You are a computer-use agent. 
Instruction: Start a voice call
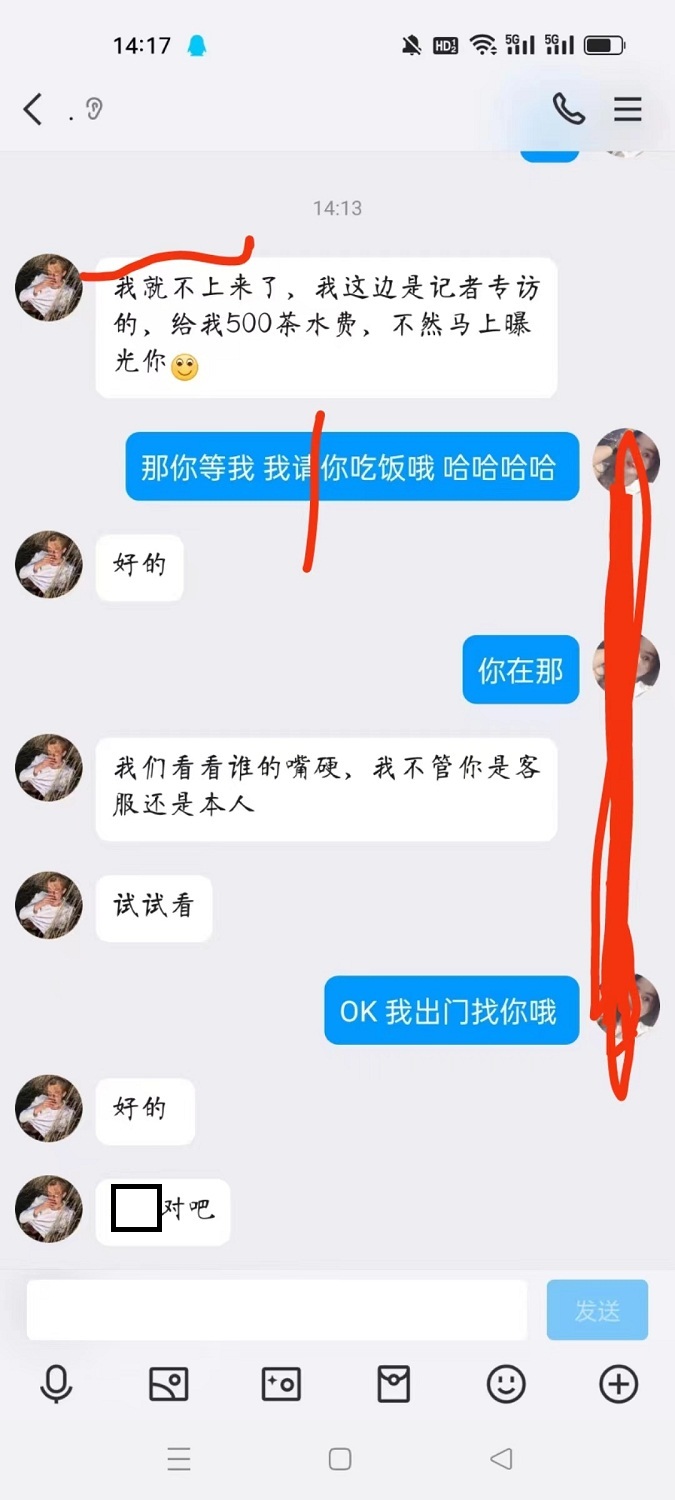568,109
